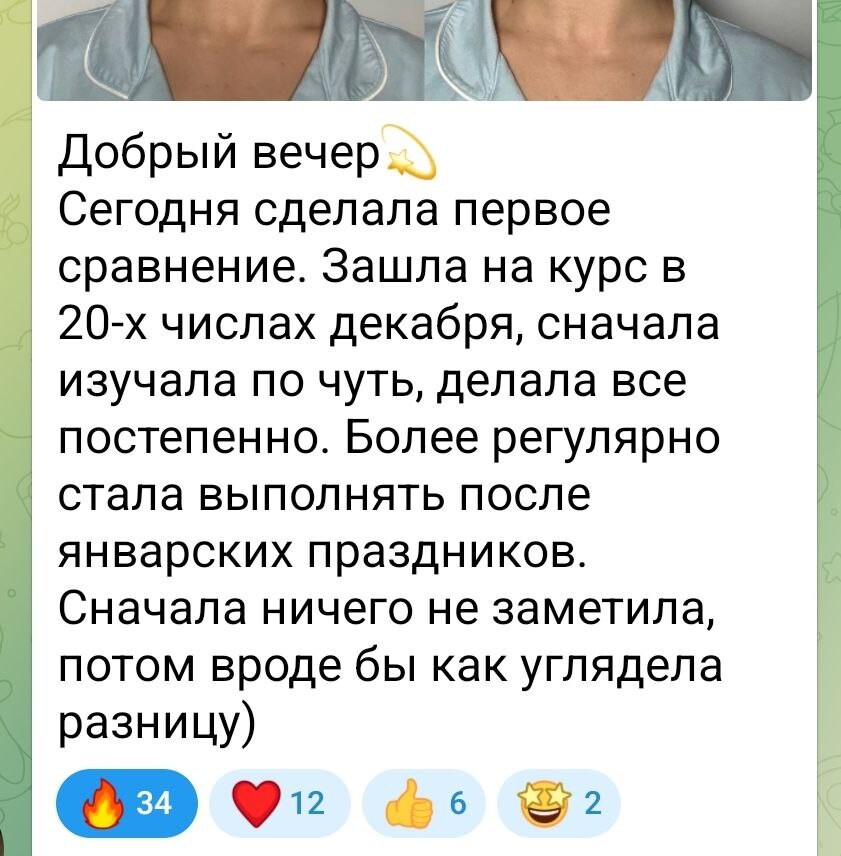Viewport: 841px width, 856px height.
Task: Tap the star-struck reaction with 2
Action: click(558, 803)
